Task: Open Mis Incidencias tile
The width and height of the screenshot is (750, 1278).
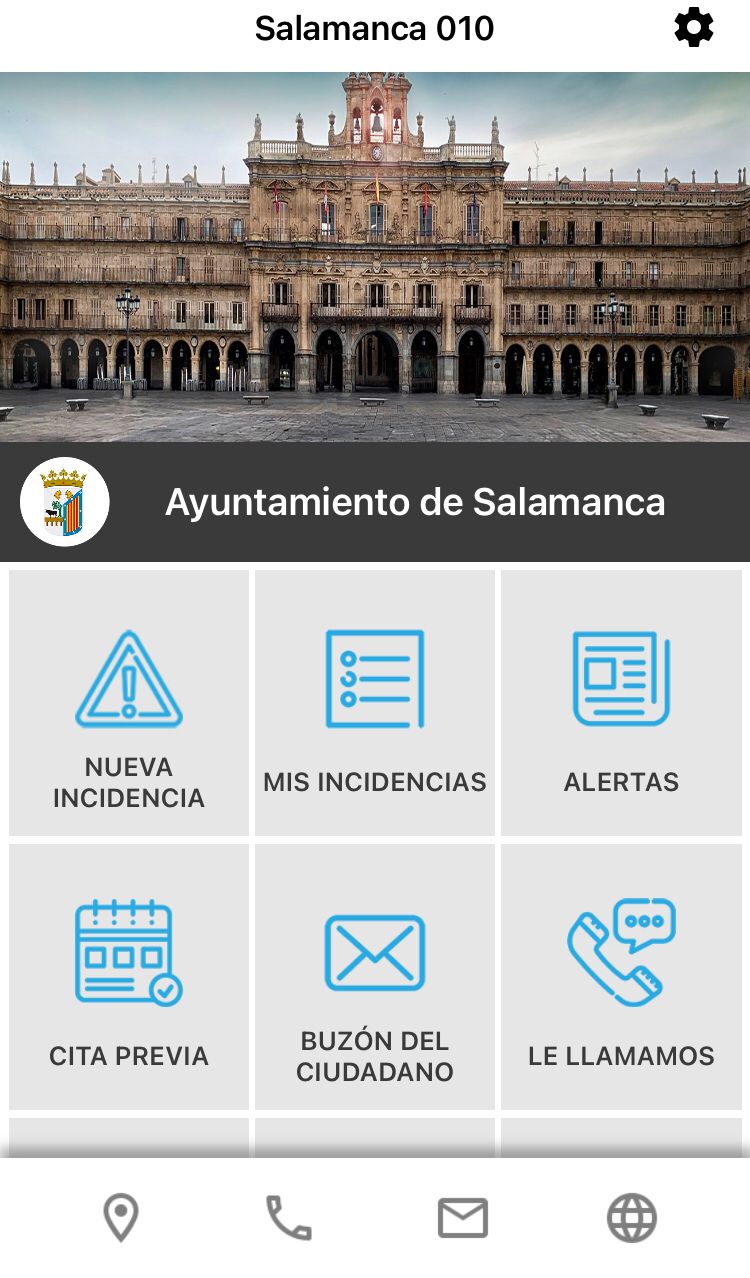Action: coord(375,703)
